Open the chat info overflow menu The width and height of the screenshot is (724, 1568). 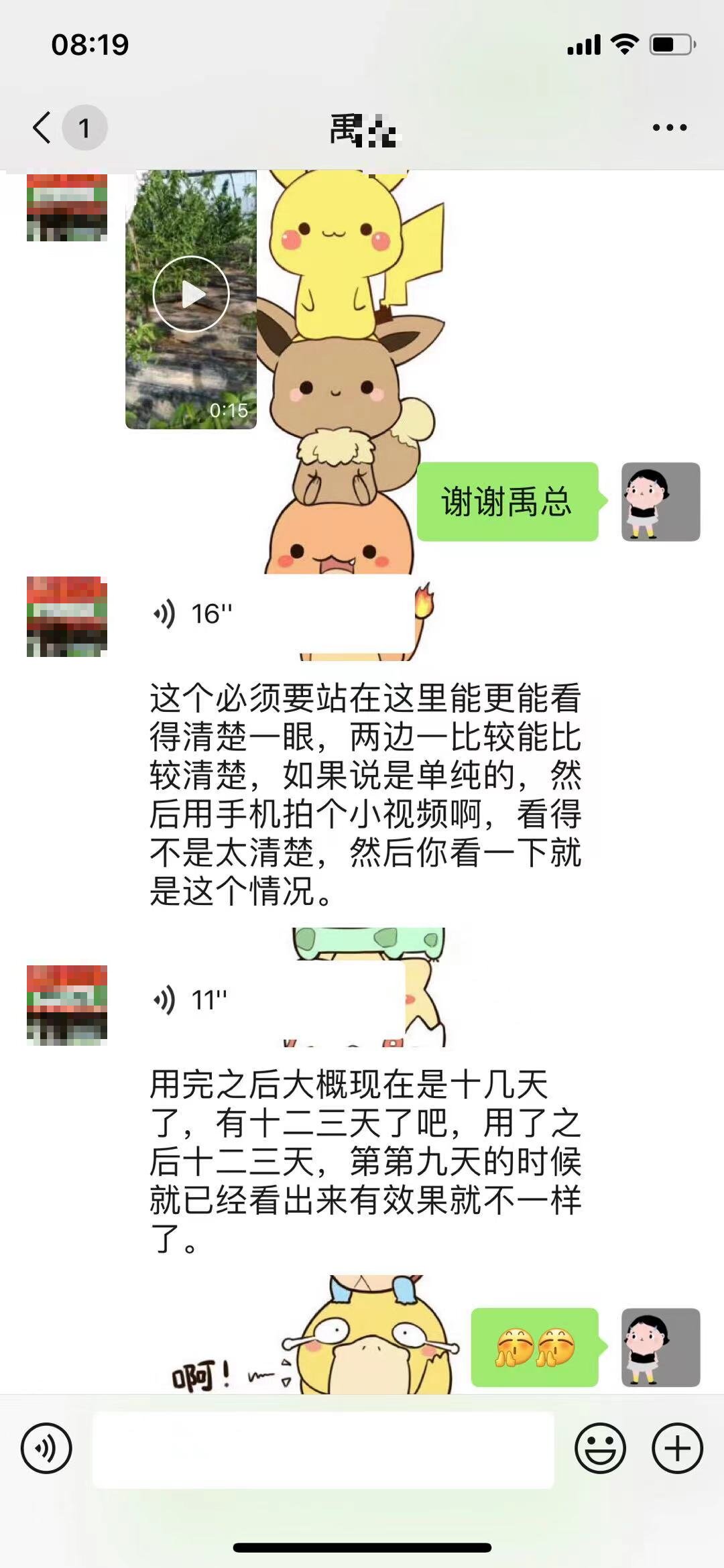pyautogui.click(x=670, y=127)
